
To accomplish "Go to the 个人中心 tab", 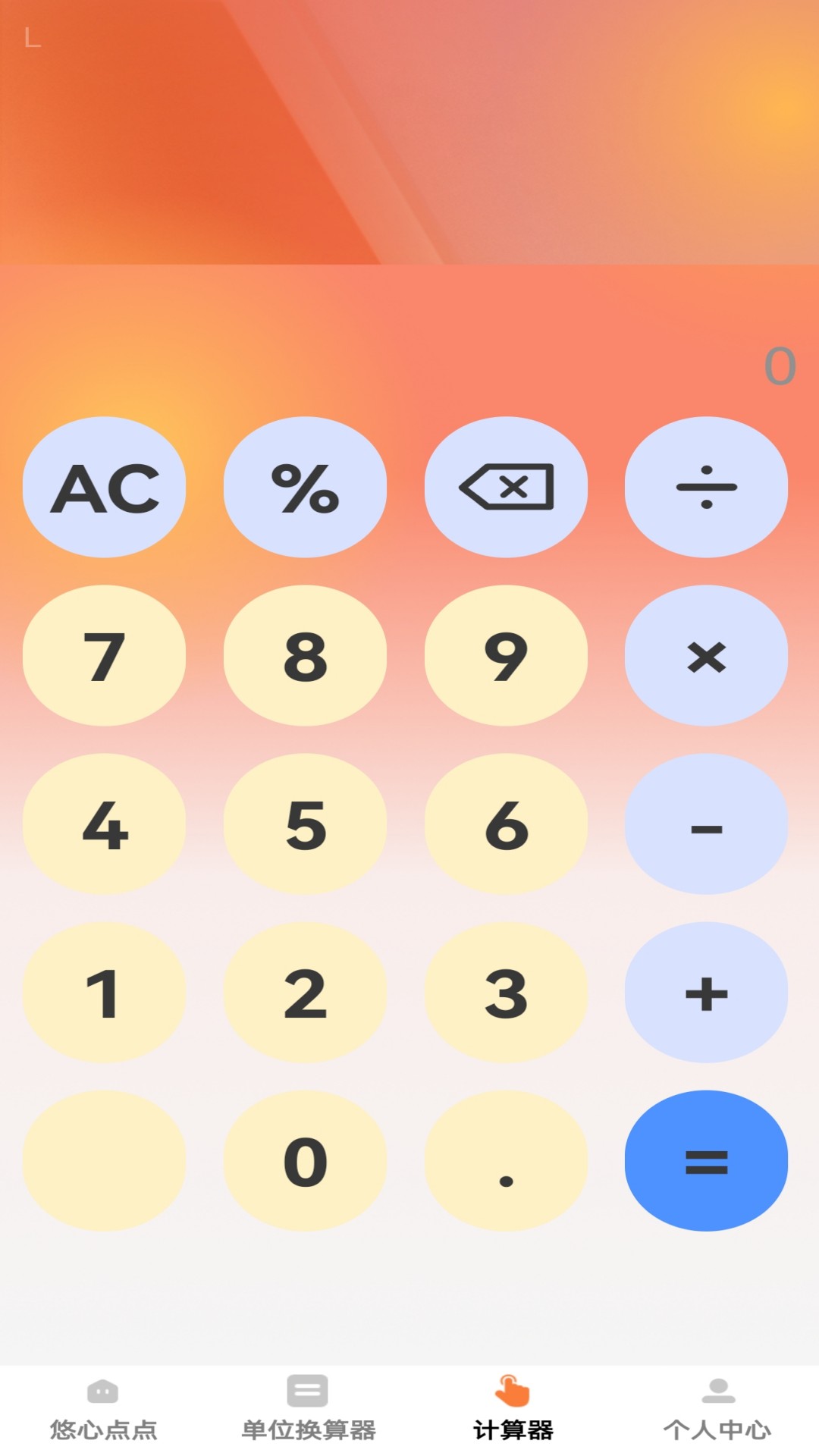I will click(717, 1410).
